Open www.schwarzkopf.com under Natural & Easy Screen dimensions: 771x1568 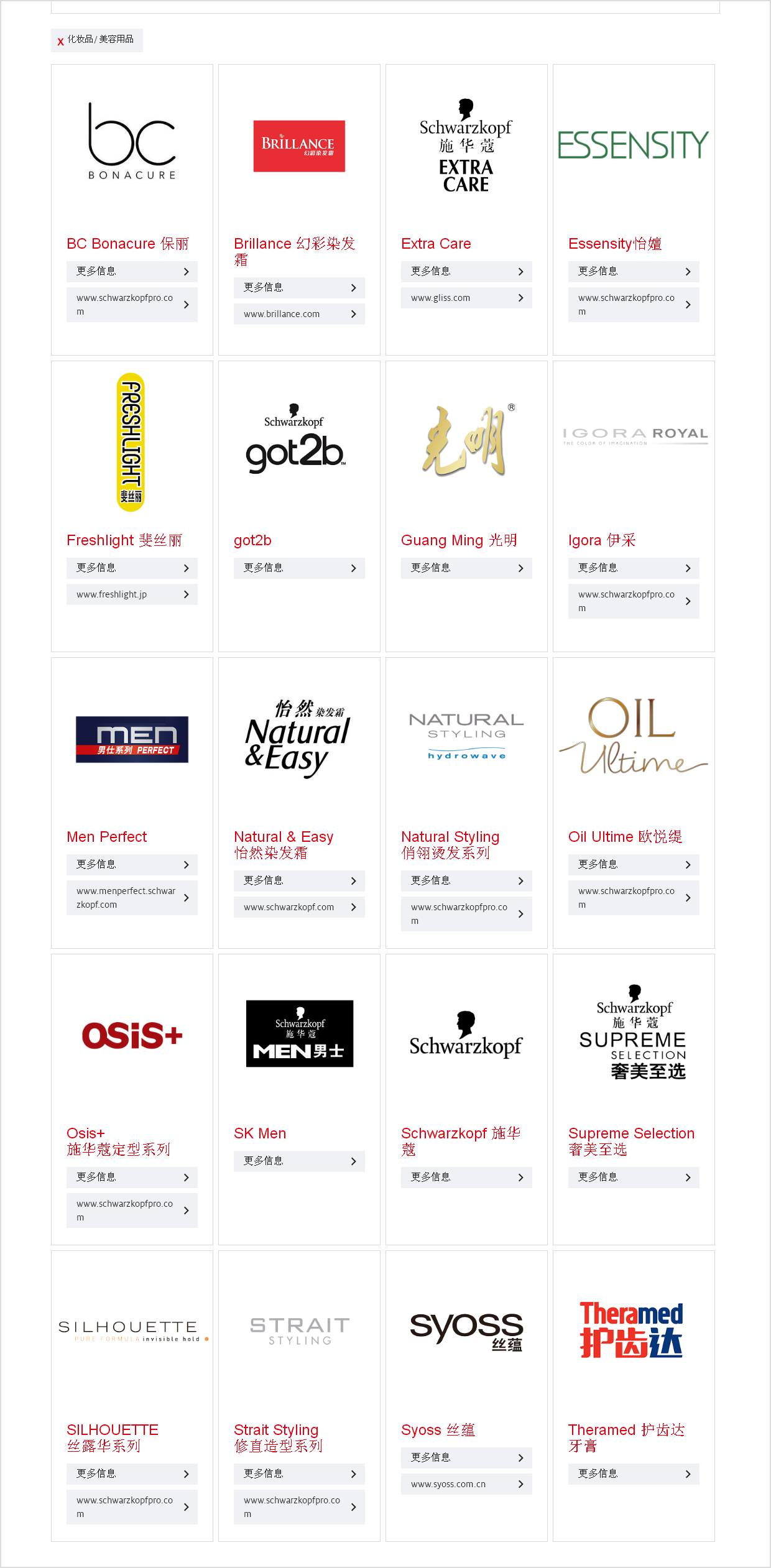[299, 907]
